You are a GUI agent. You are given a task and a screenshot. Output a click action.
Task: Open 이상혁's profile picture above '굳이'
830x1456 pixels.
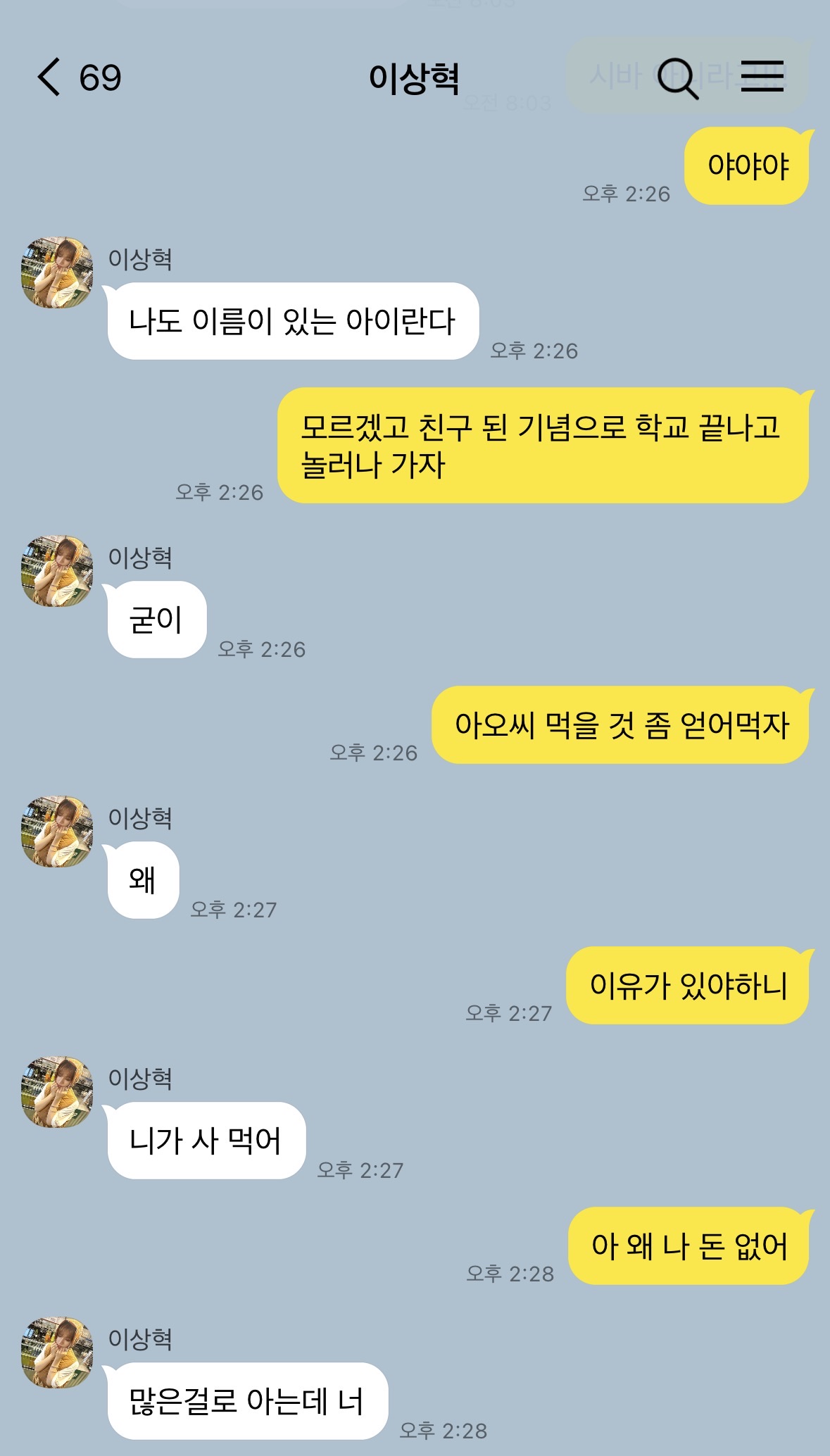tap(57, 571)
